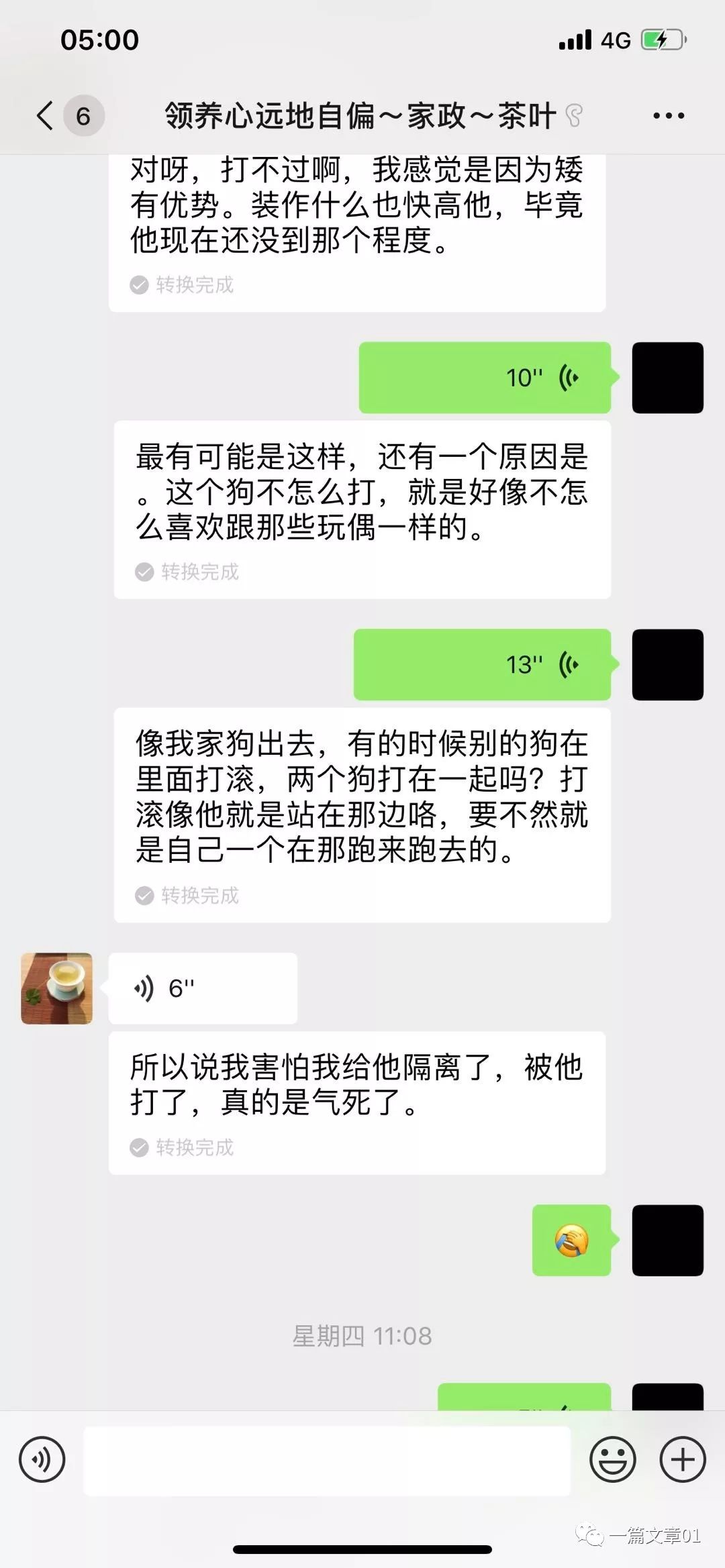
Task: Tap the checkmark beside first 转换完成 label
Action: [139, 285]
